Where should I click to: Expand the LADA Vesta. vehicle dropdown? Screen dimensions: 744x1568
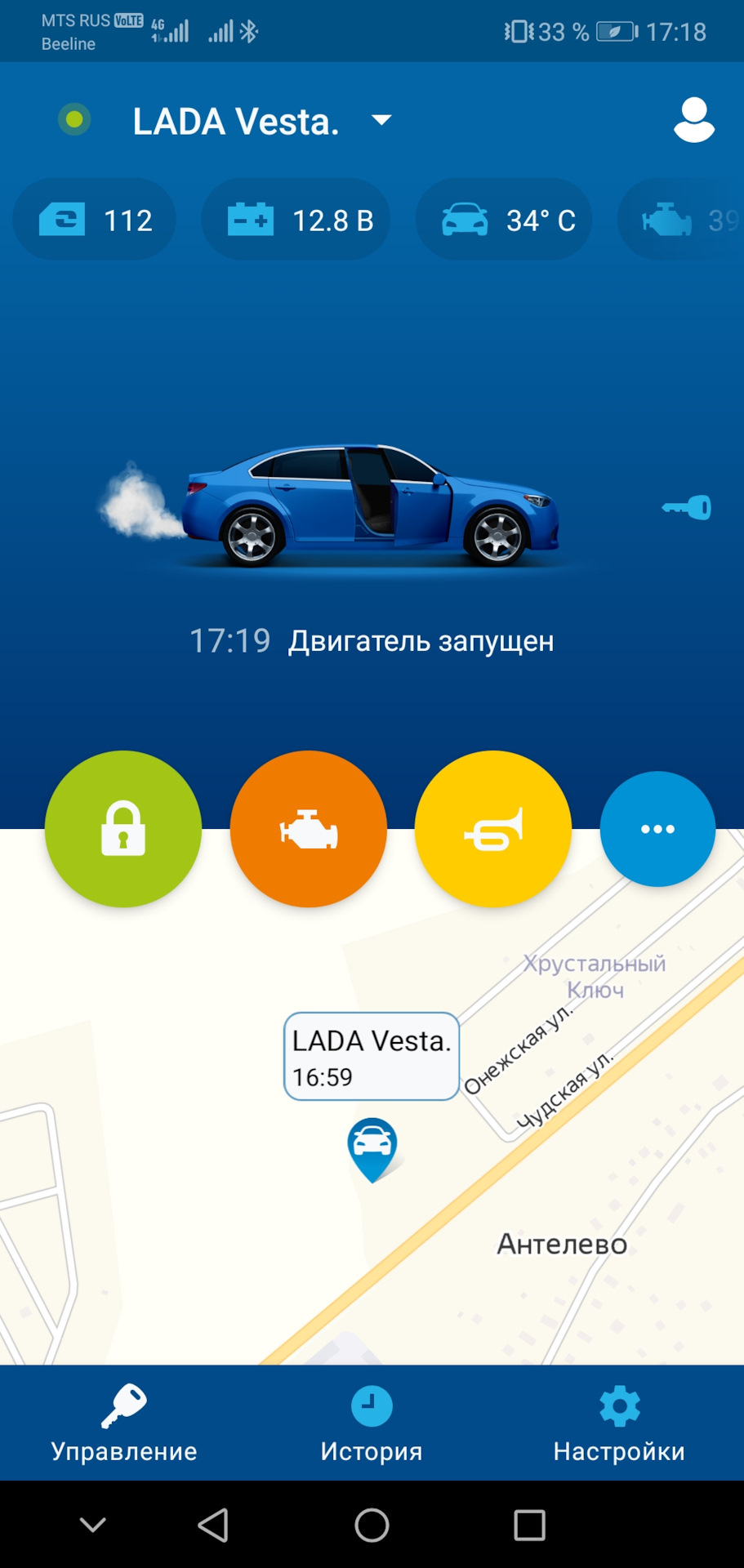click(x=381, y=121)
